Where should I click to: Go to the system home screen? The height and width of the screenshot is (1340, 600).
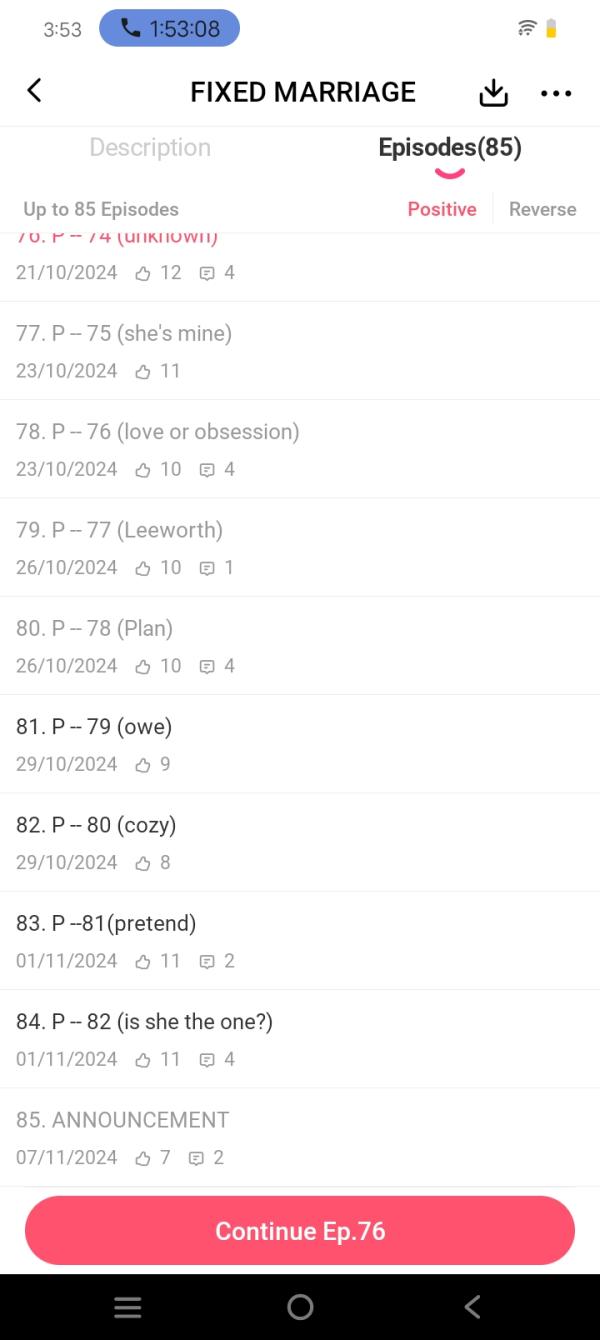click(x=300, y=1307)
